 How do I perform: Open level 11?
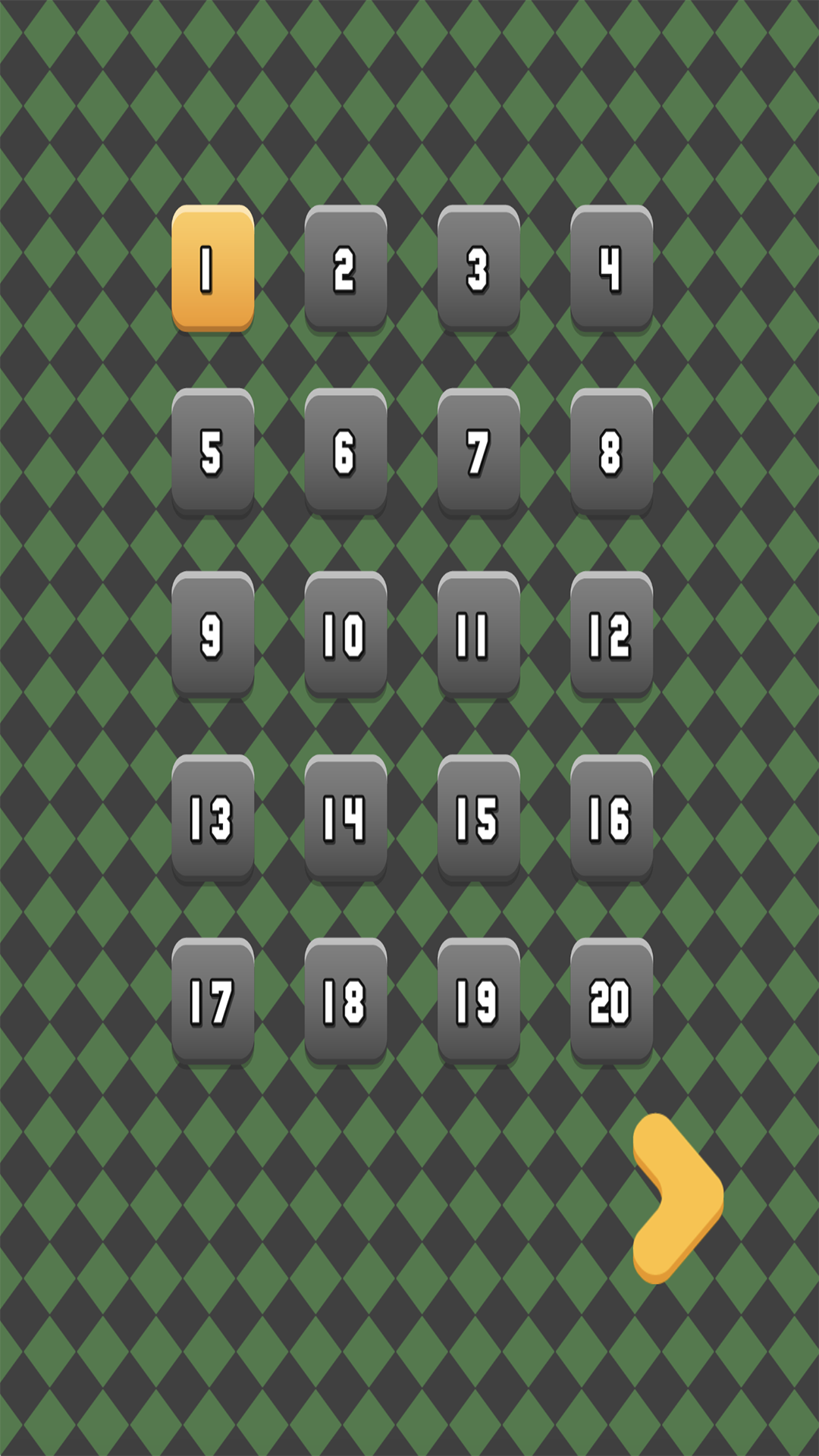tap(479, 634)
